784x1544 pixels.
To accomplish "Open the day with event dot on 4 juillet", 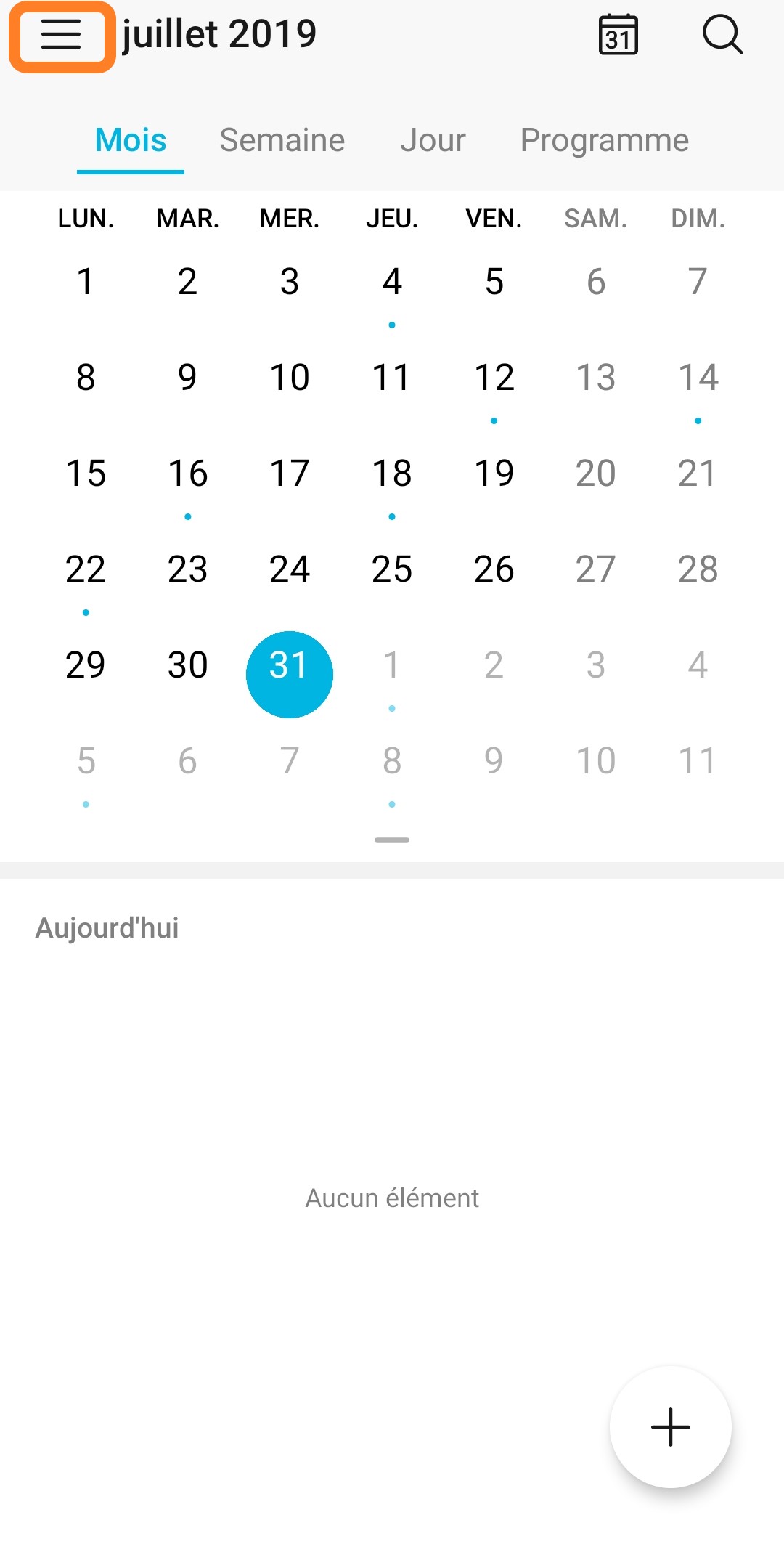I will coord(391,283).
